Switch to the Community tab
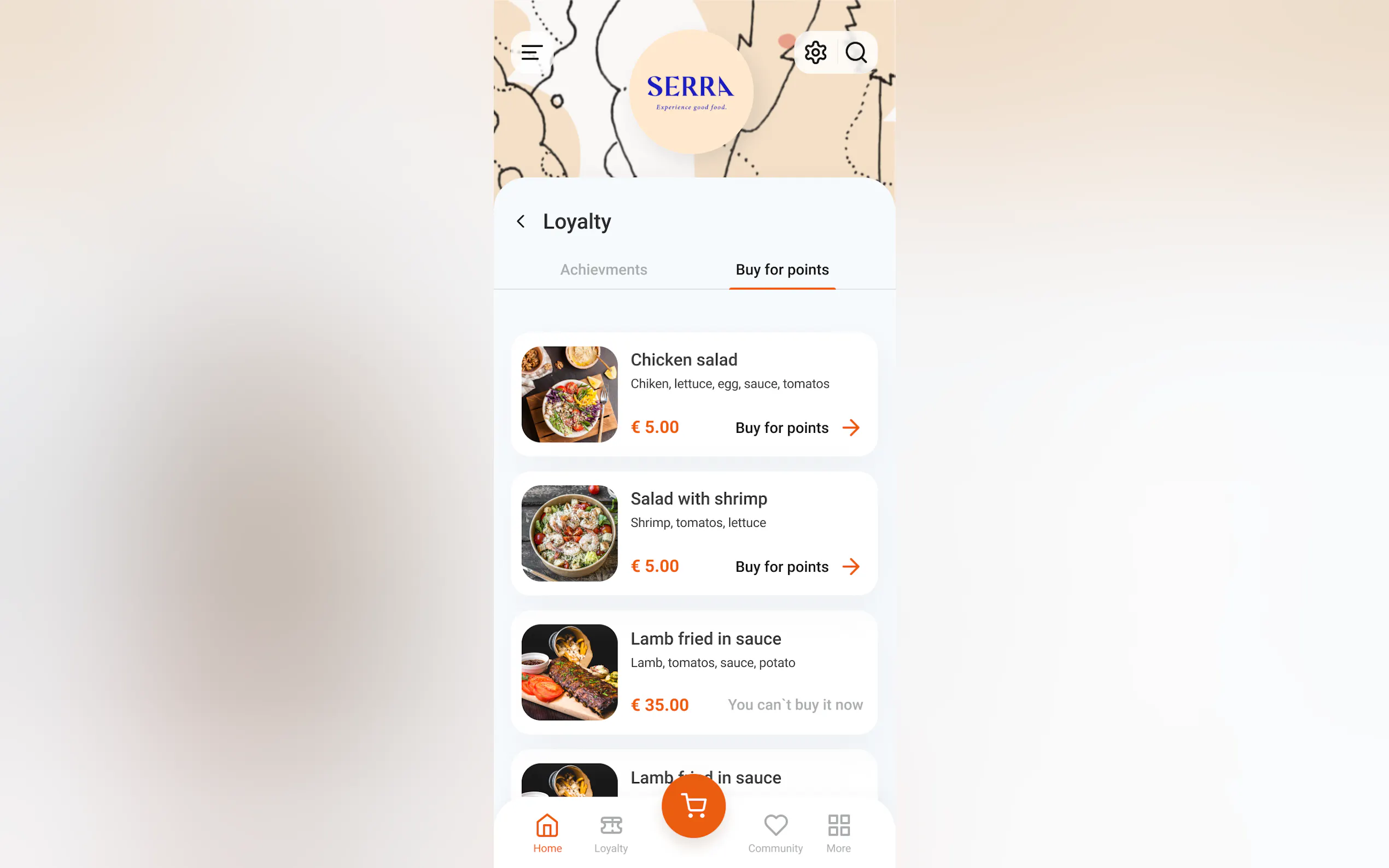This screenshot has height=868, width=1389. coord(775,833)
